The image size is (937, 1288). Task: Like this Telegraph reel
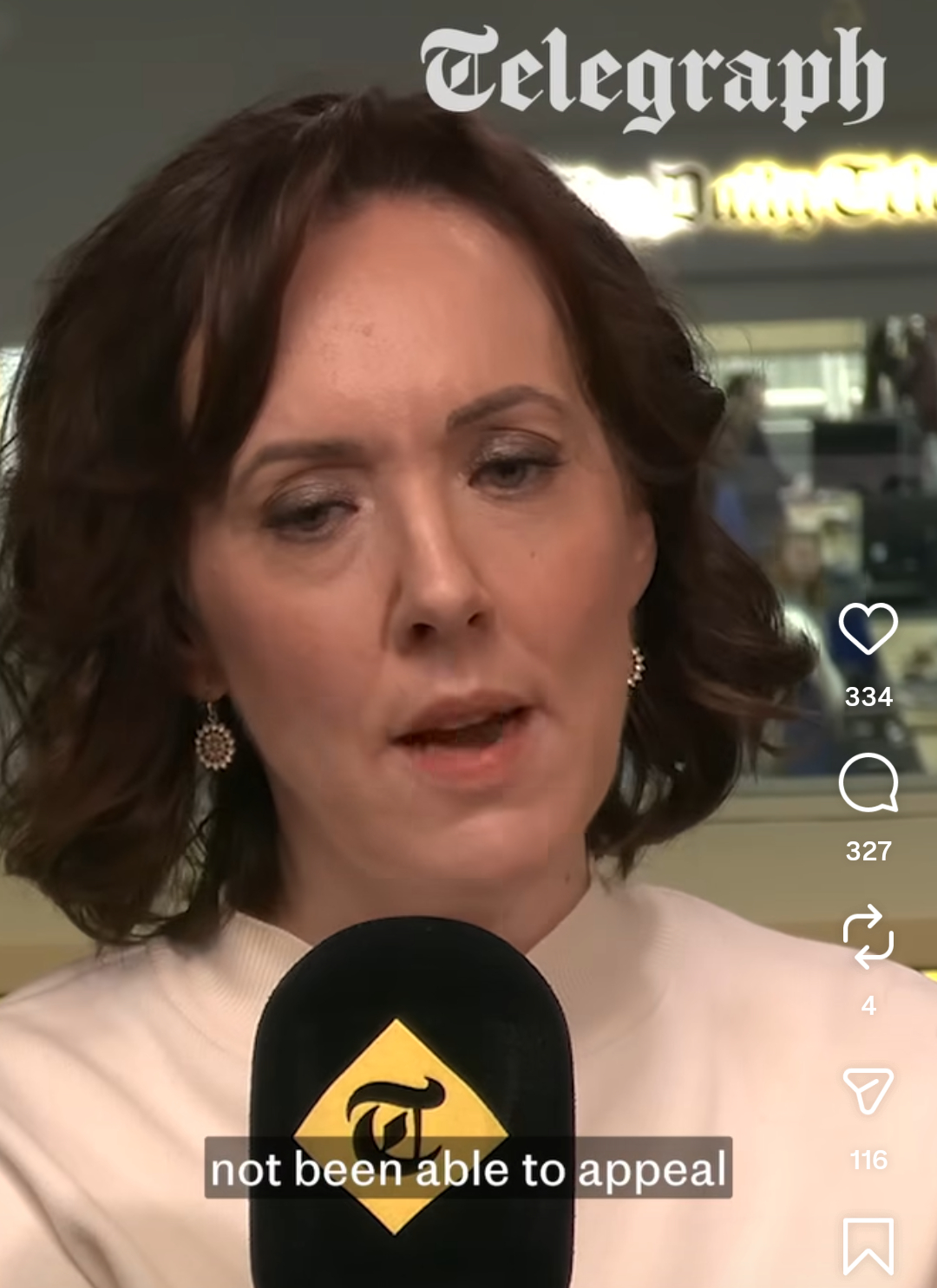click(868, 628)
